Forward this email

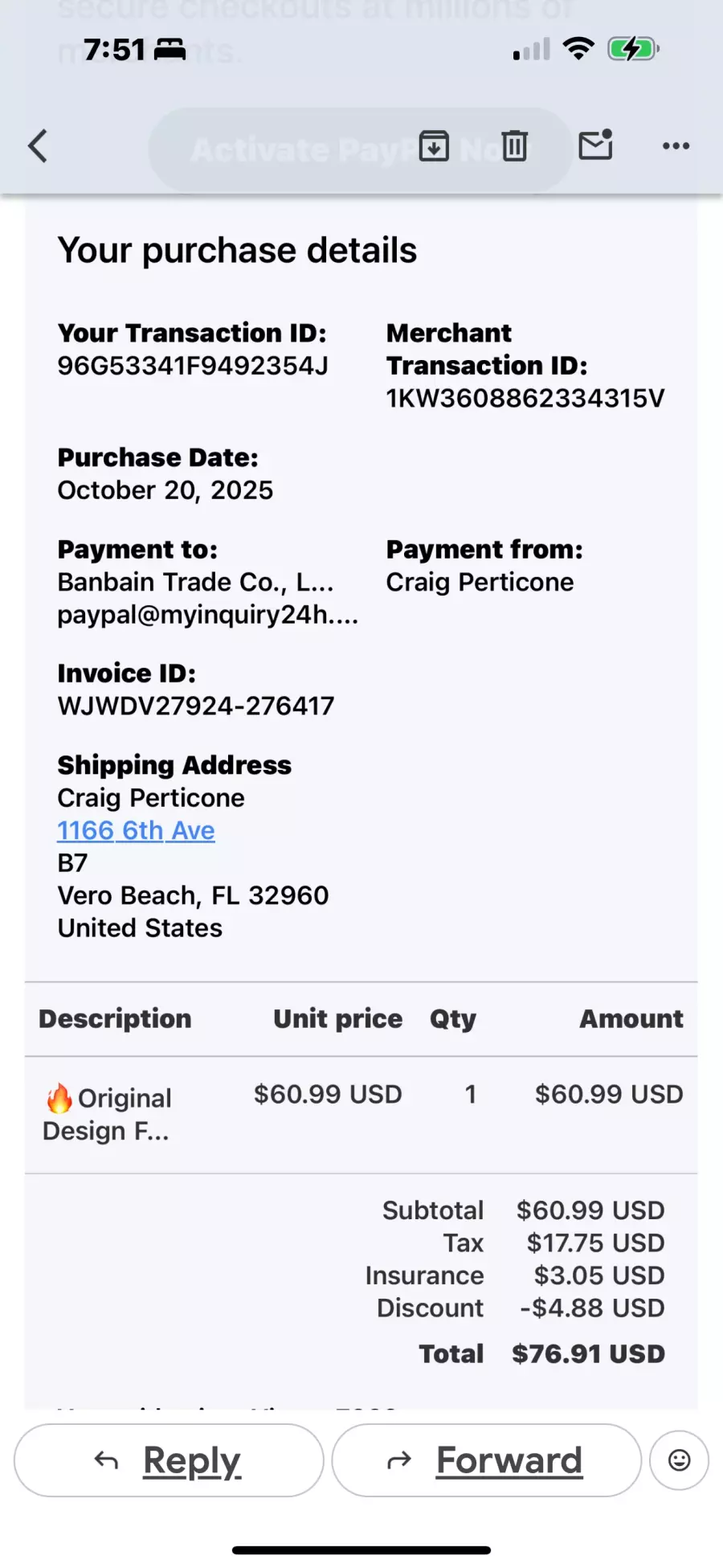point(486,1460)
